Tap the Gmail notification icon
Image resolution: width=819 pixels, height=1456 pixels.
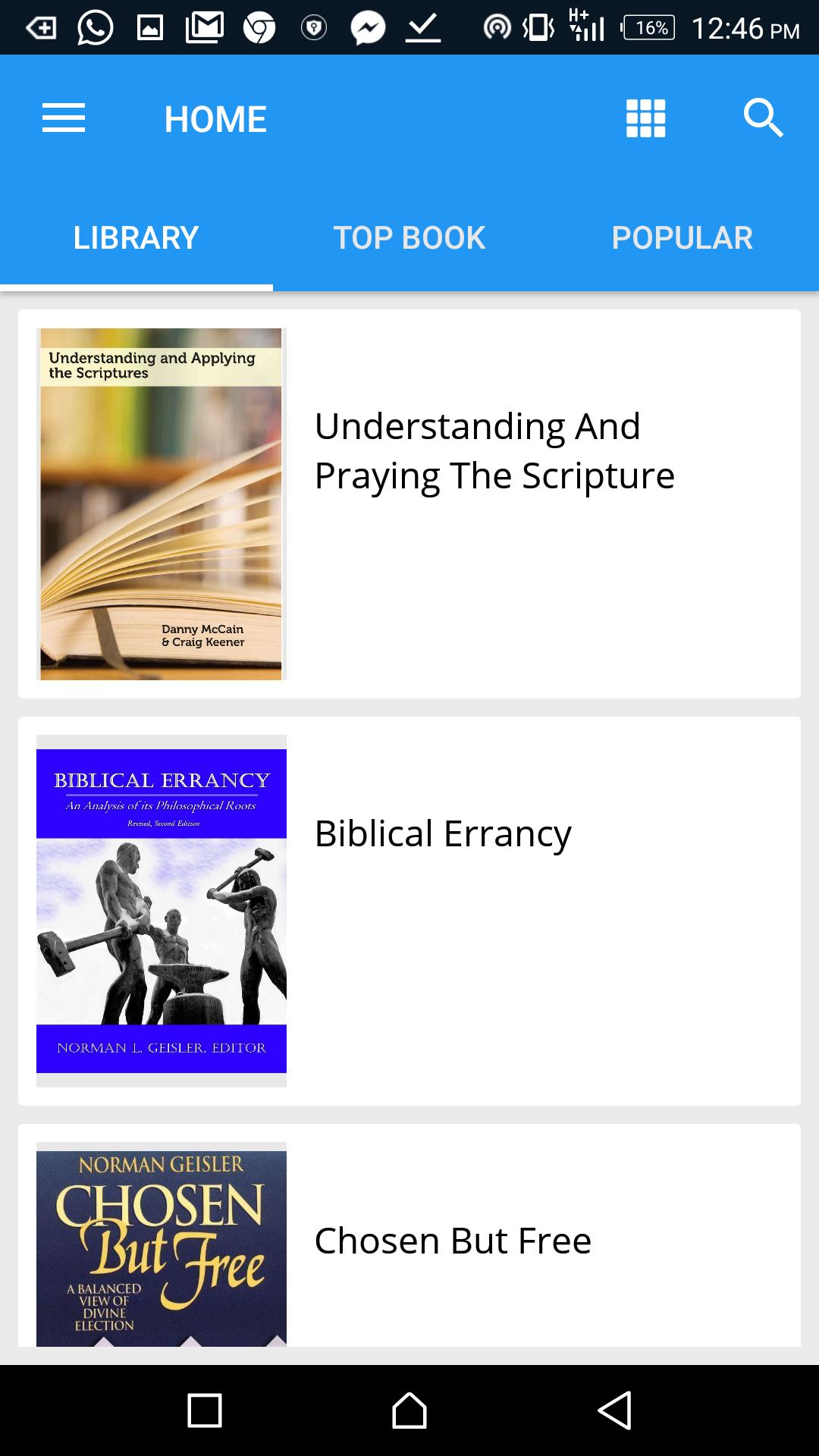(203, 27)
